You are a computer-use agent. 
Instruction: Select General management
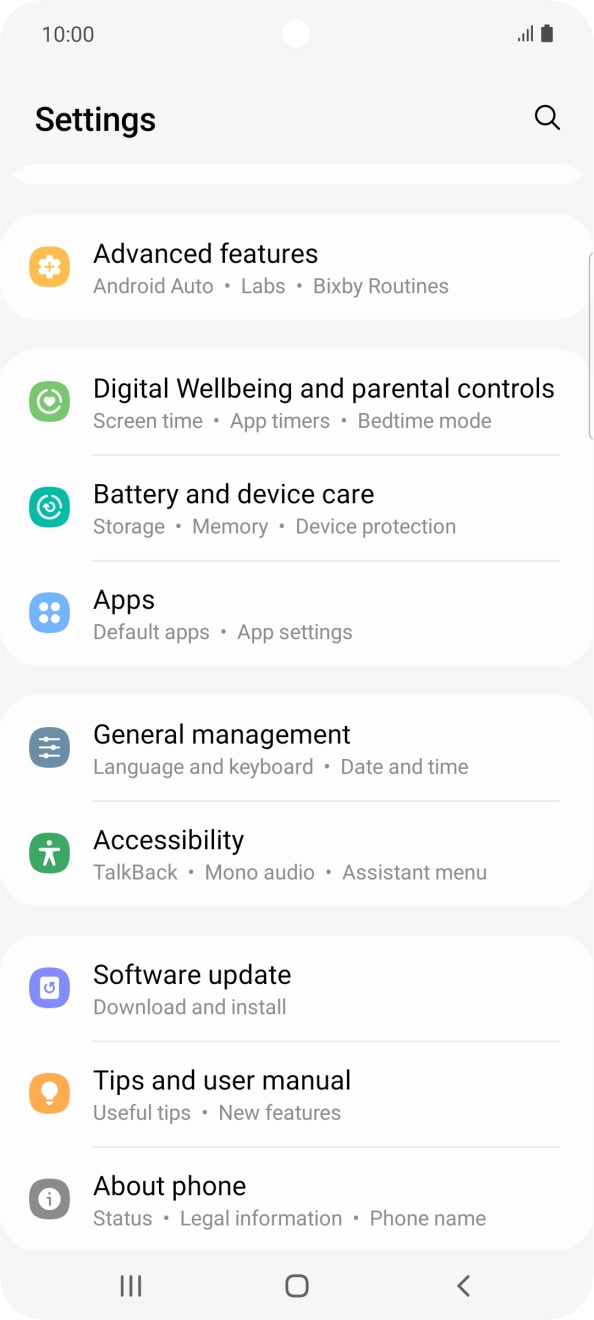(297, 748)
